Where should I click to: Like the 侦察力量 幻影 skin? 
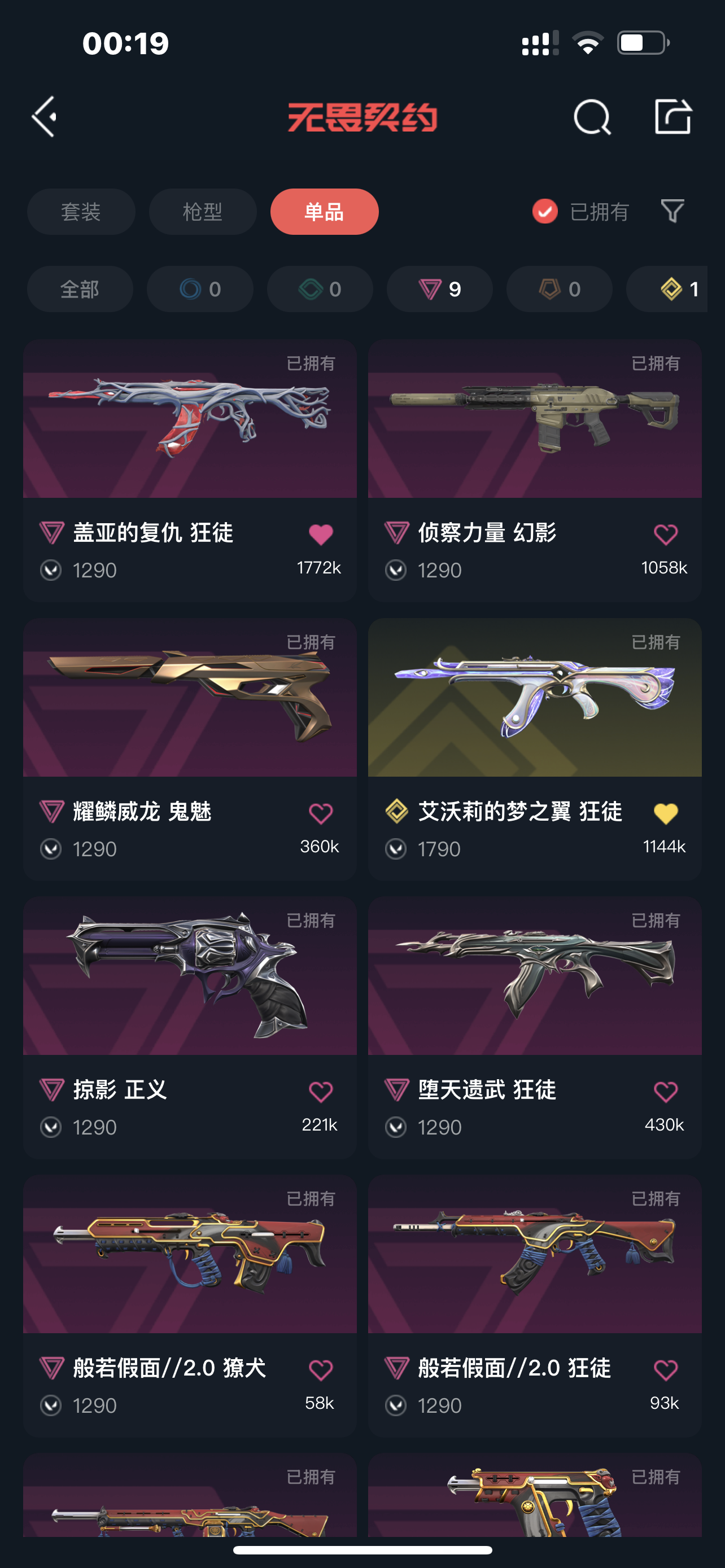click(665, 535)
